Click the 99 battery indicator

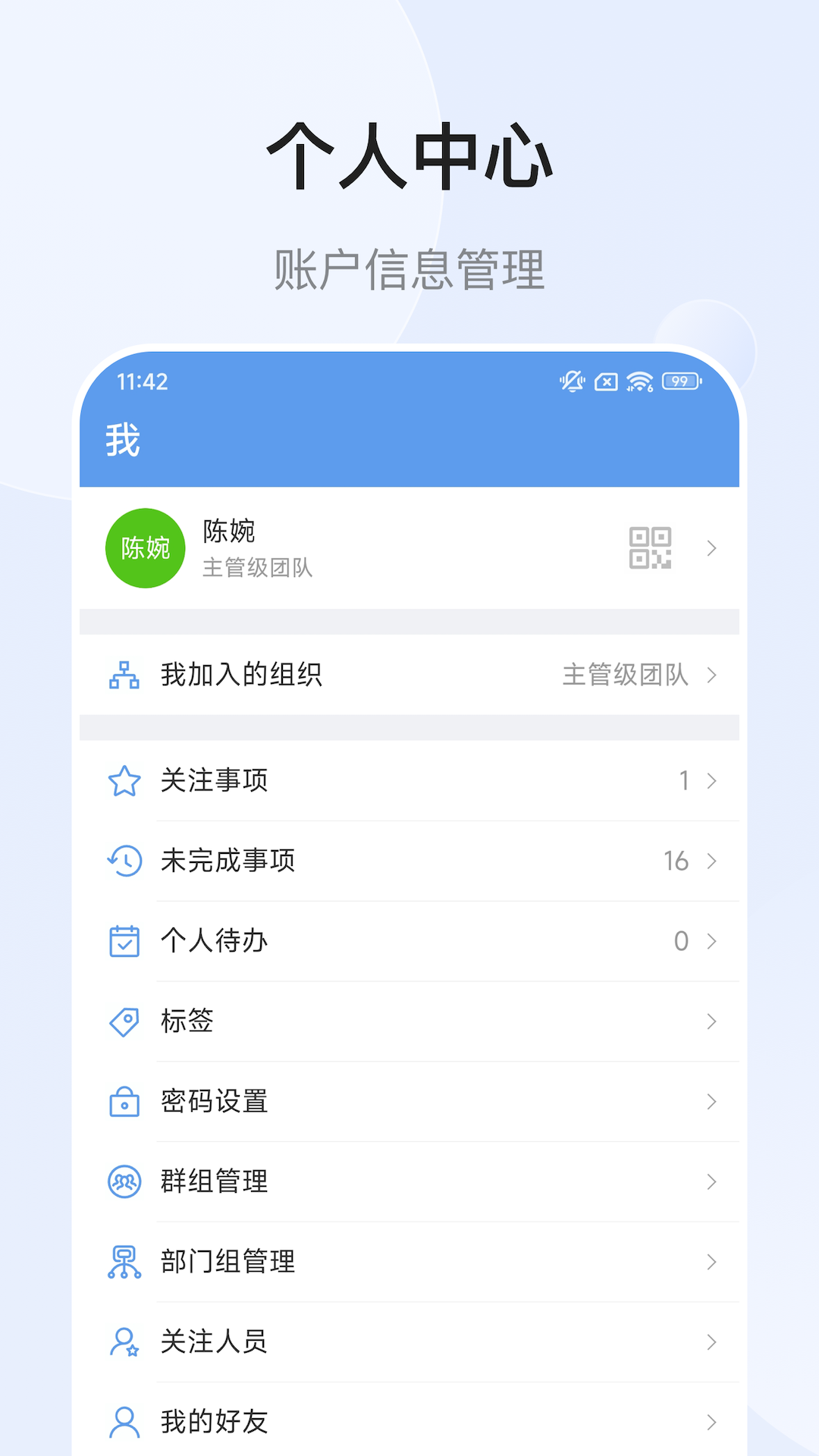click(680, 381)
